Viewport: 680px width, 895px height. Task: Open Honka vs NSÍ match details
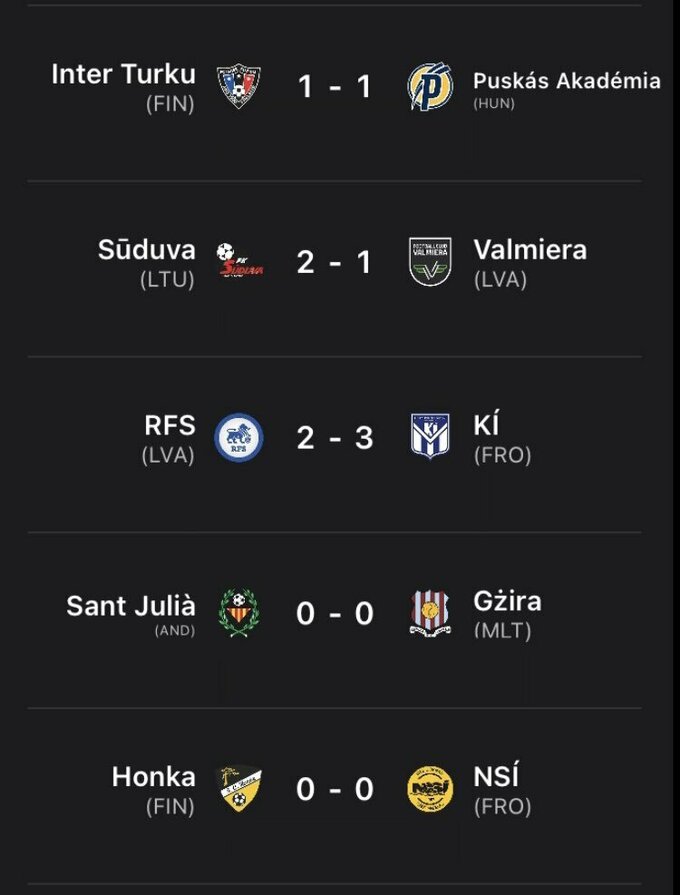pos(335,789)
